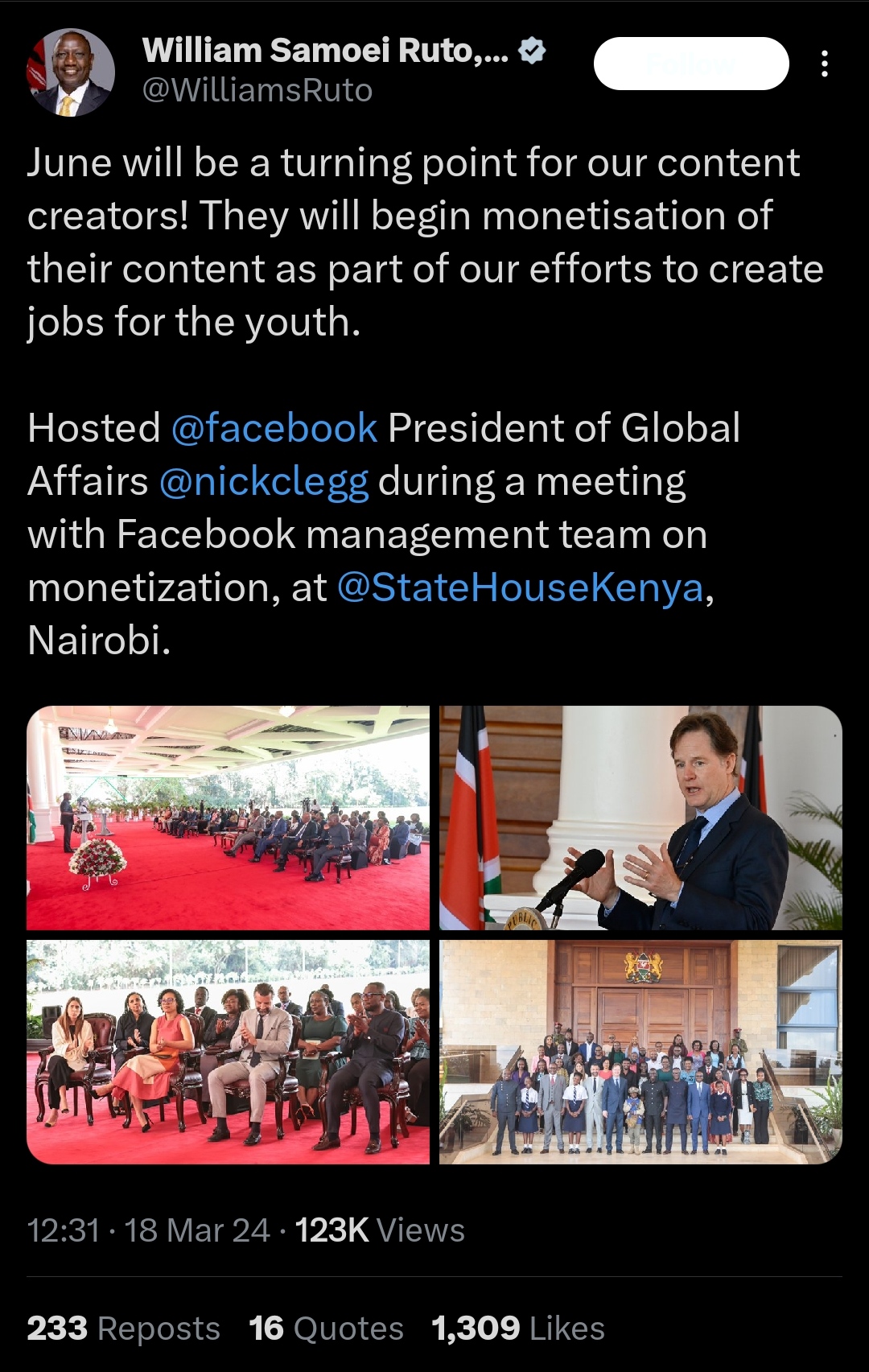View the list of 233 Reposts
869x1372 pixels.
coord(123,1329)
